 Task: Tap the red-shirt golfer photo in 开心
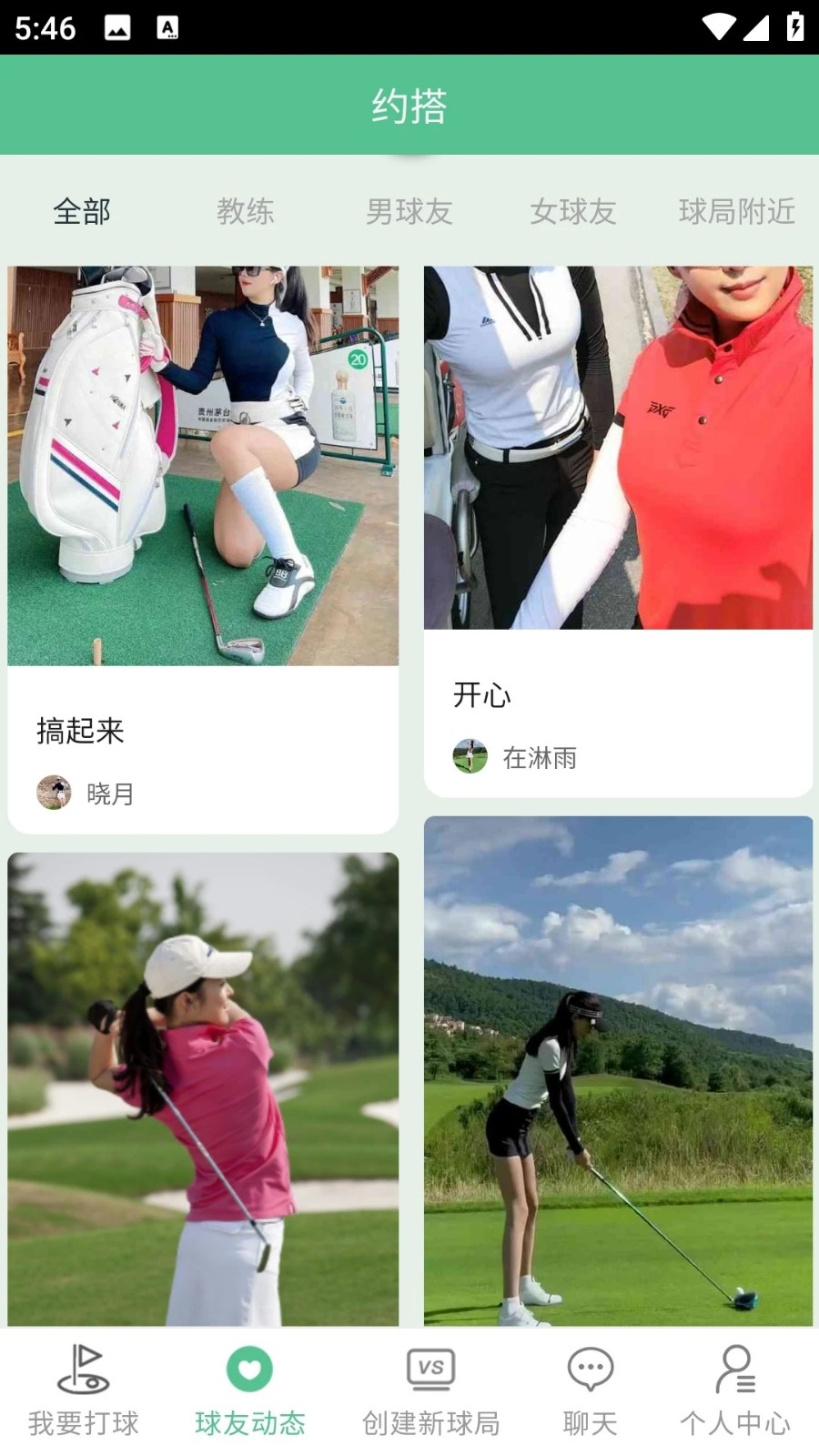[x=619, y=446]
